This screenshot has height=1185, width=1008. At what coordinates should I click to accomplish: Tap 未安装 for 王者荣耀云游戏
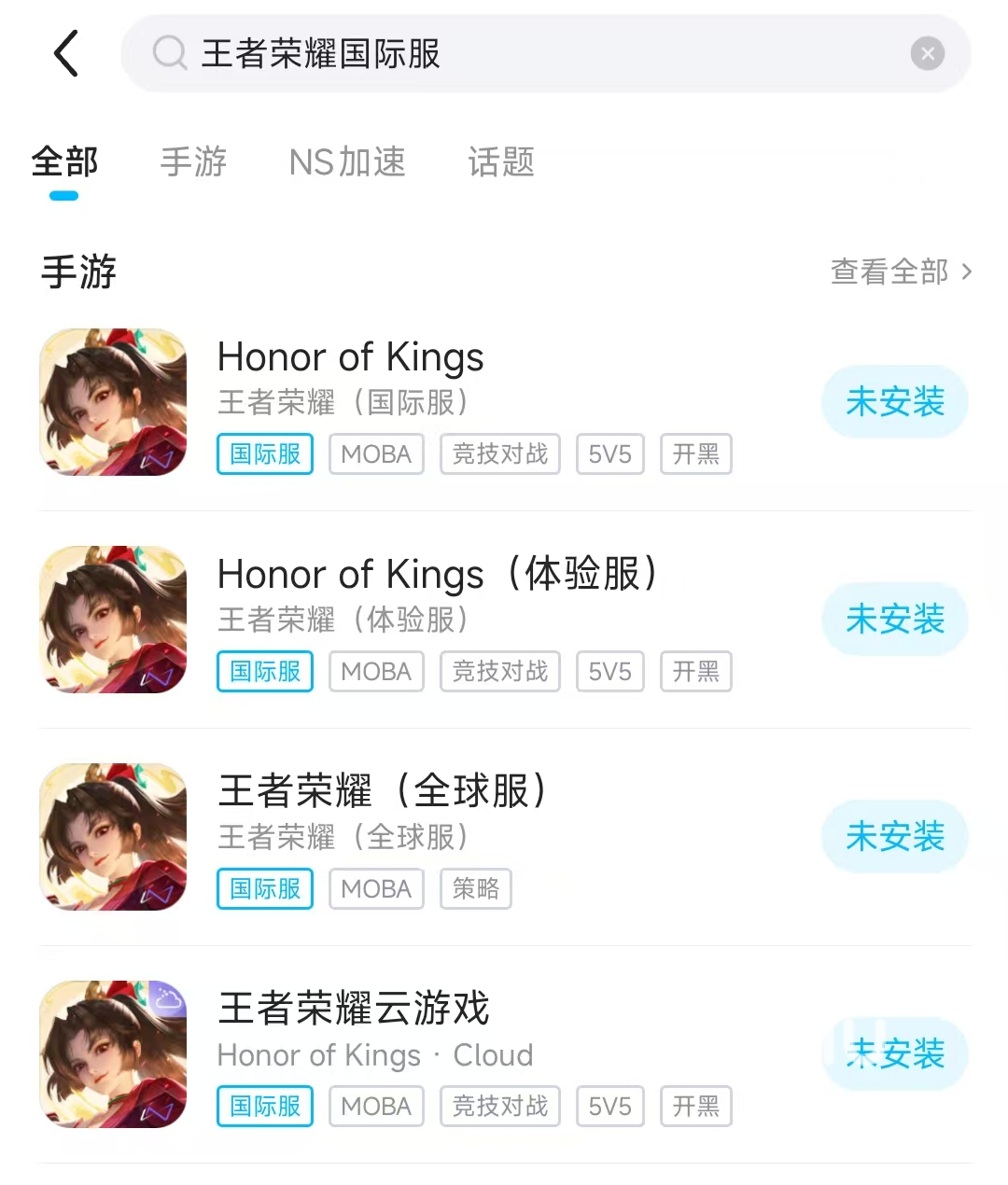click(x=894, y=1054)
